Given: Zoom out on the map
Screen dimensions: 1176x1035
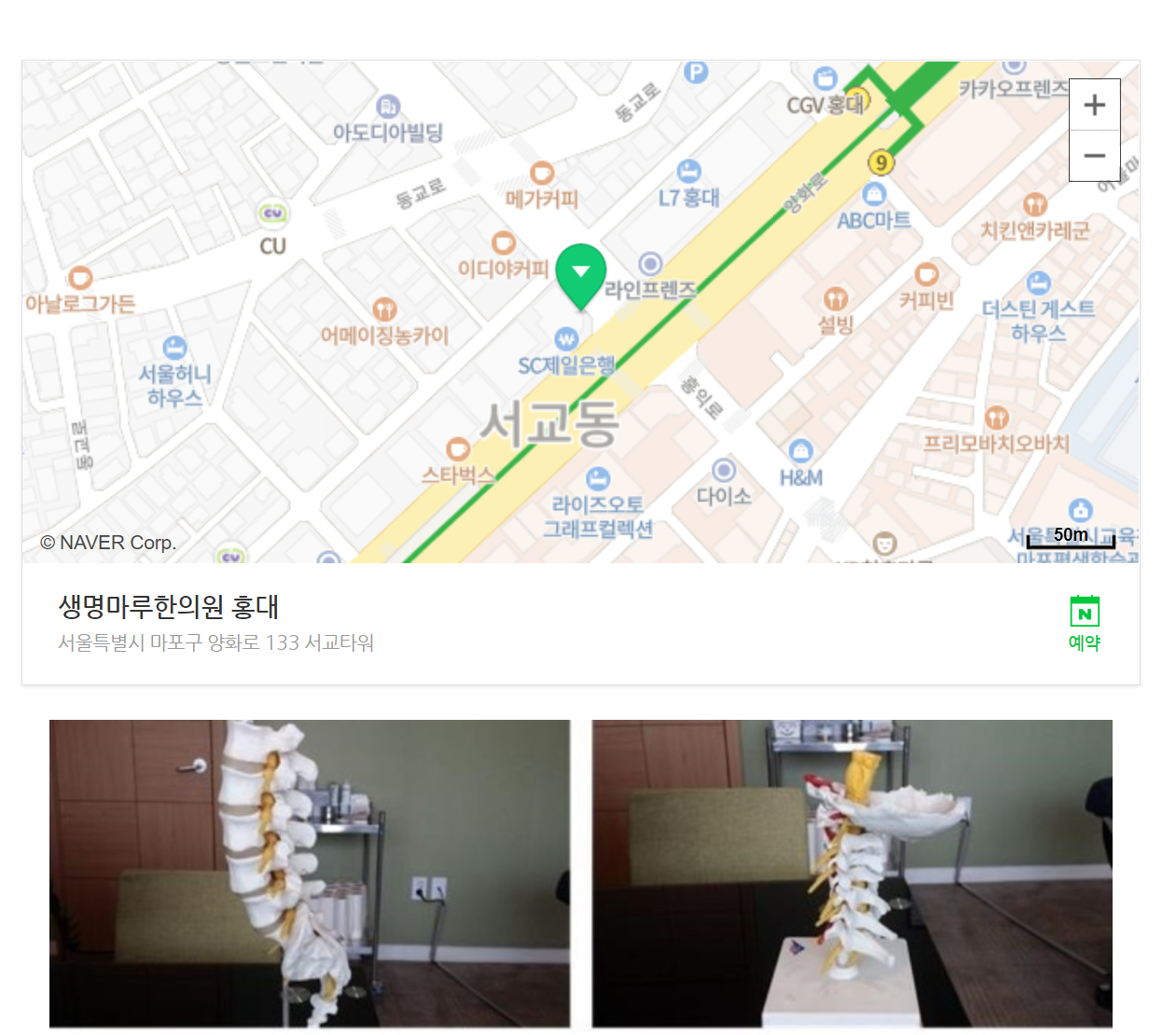Looking at the screenshot, I should tap(1094, 156).
